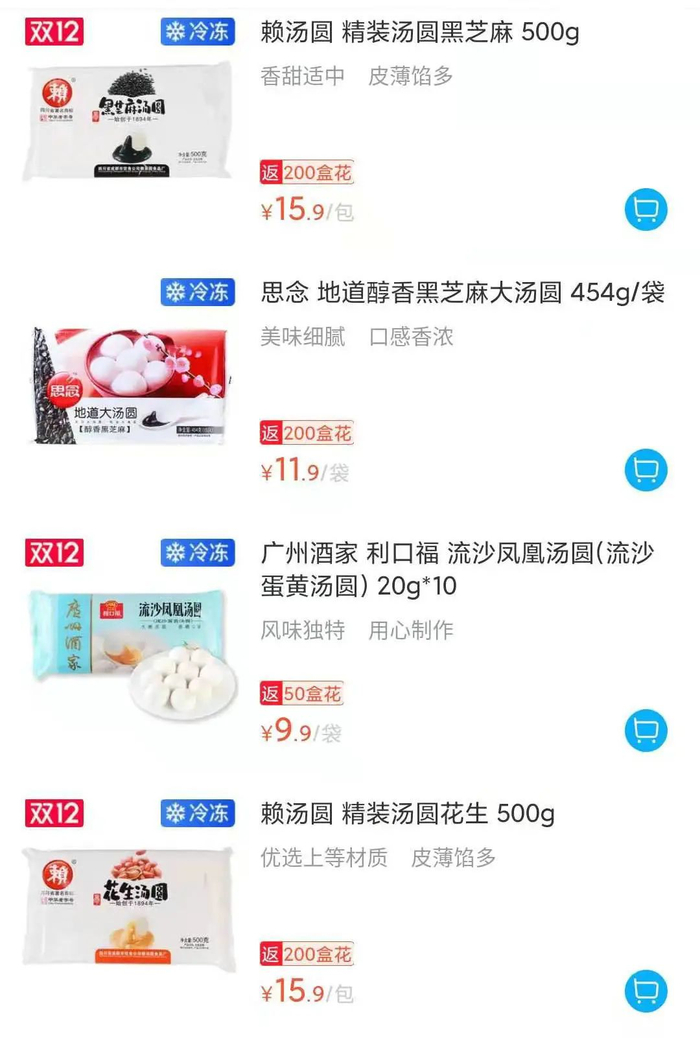Add 赖汤圆 花生 500g to cart
700x1038 pixels.
(x=645, y=991)
